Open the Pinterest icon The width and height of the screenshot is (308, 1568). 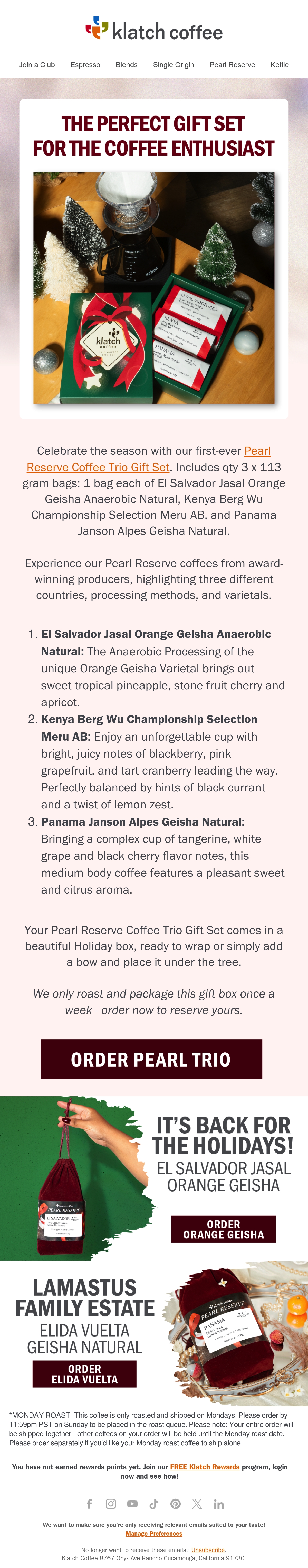[175, 1504]
